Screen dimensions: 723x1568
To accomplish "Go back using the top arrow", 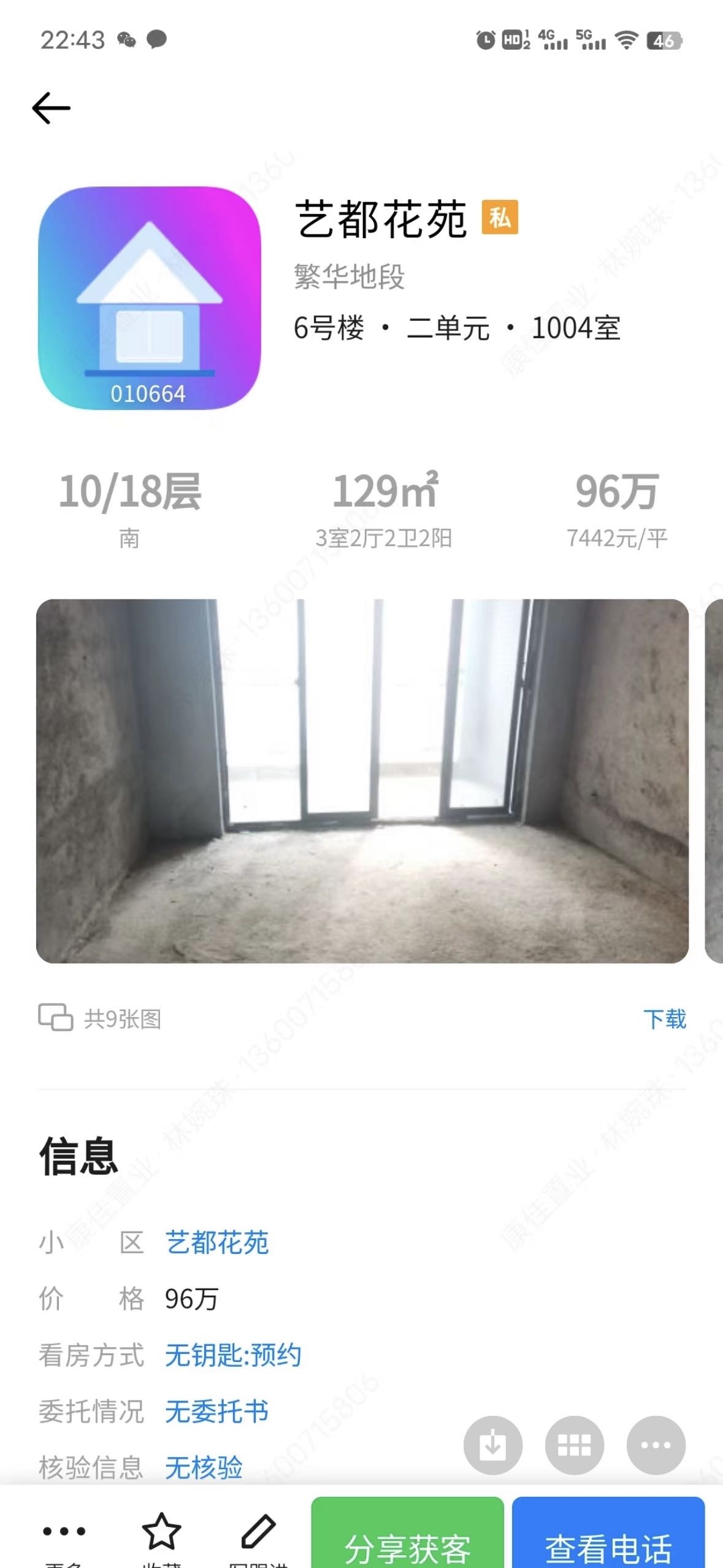I will [52, 109].
